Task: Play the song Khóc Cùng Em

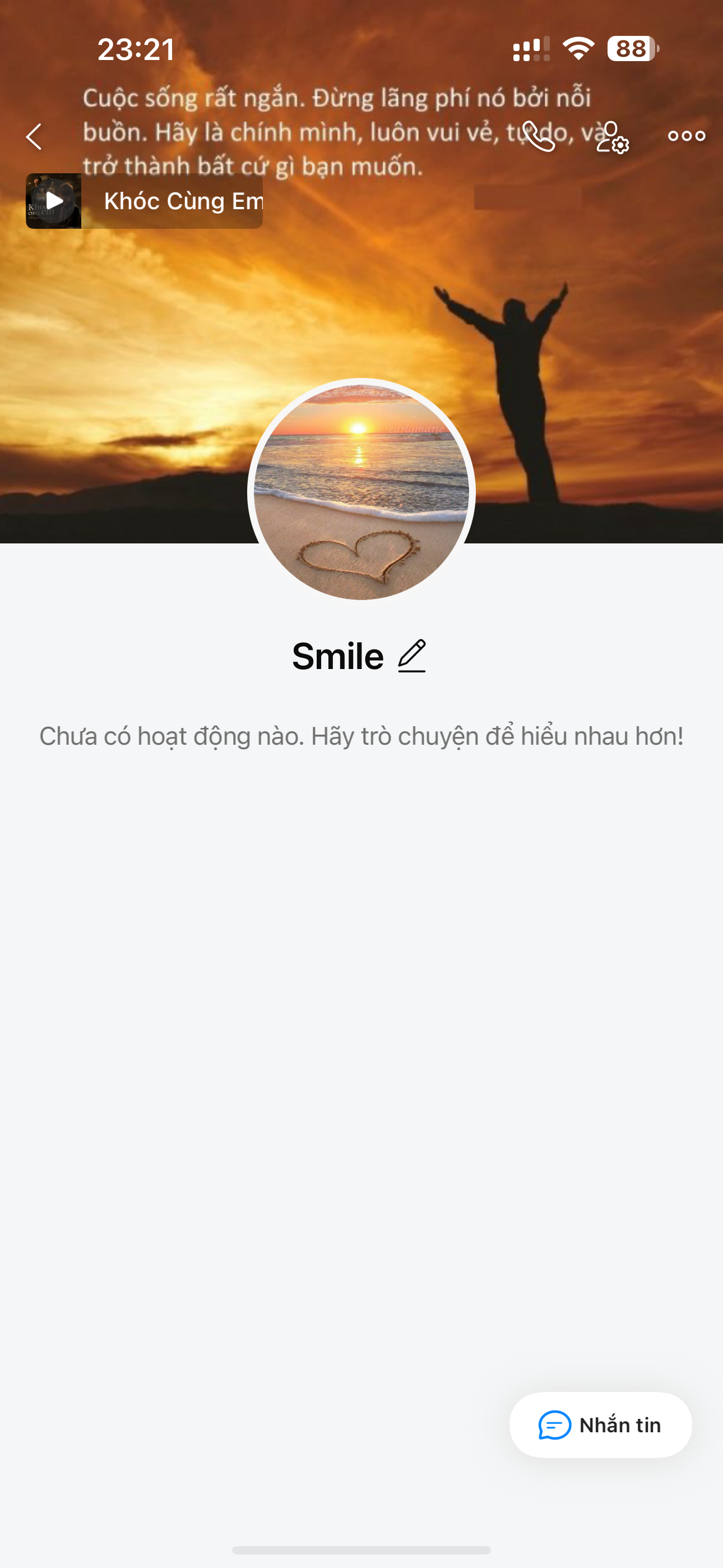Action: click(x=54, y=201)
